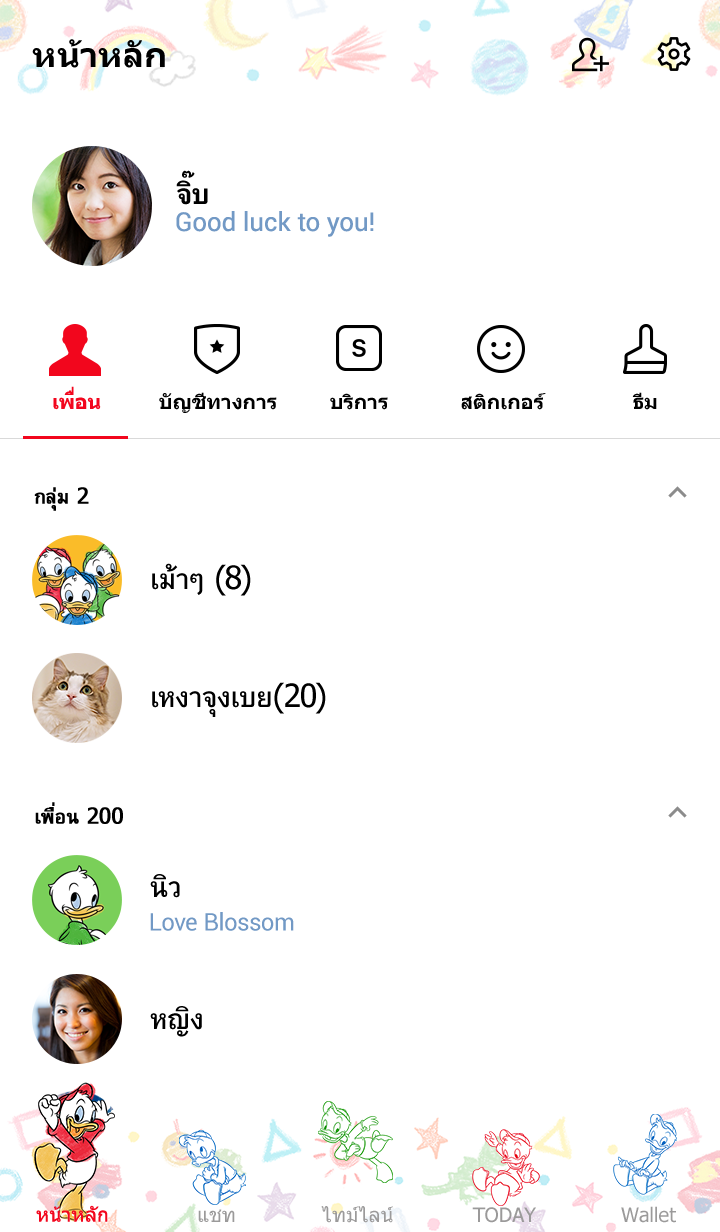The width and height of the screenshot is (720, 1232).
Task: Go to the ธีม tab
Action: tap(644, 370)
